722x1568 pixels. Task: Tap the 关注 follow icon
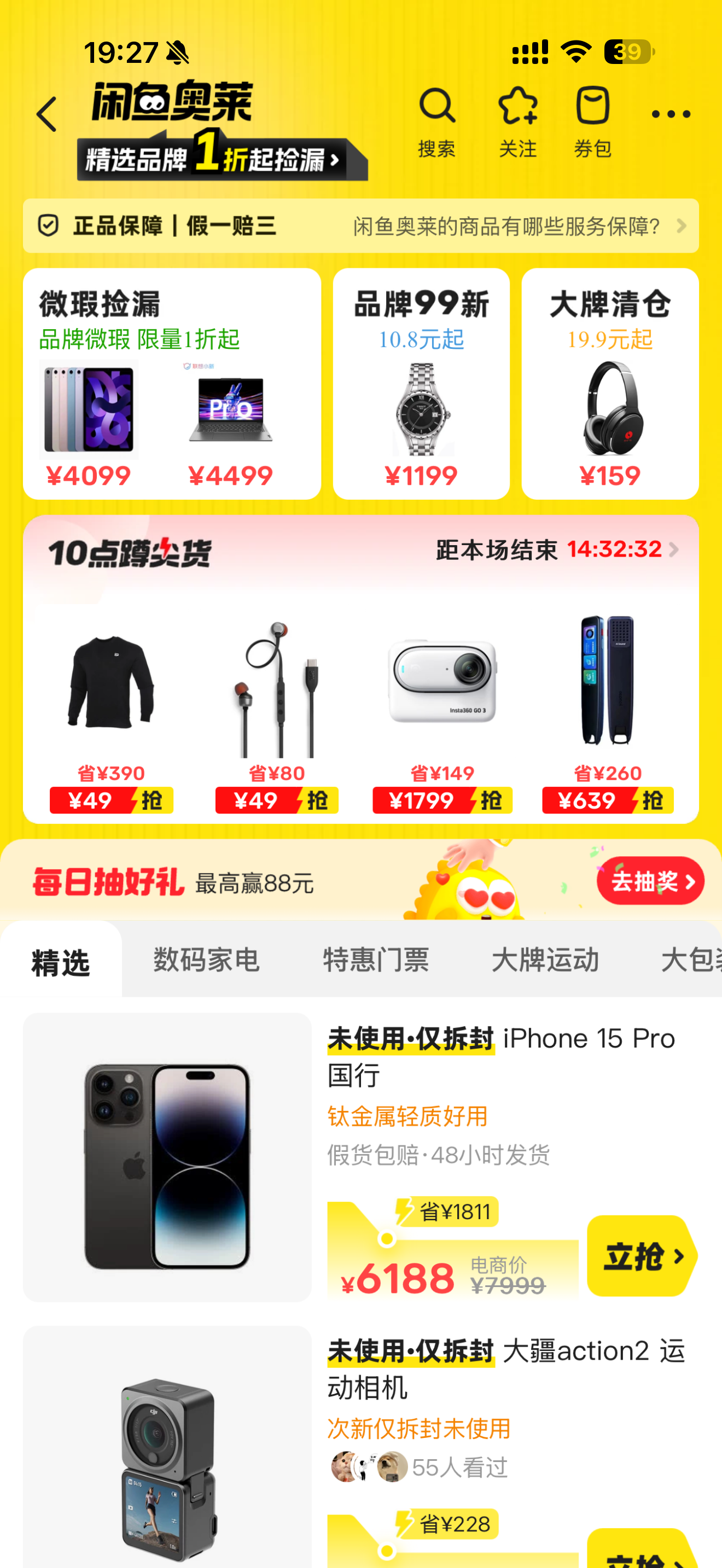point(517,120)
